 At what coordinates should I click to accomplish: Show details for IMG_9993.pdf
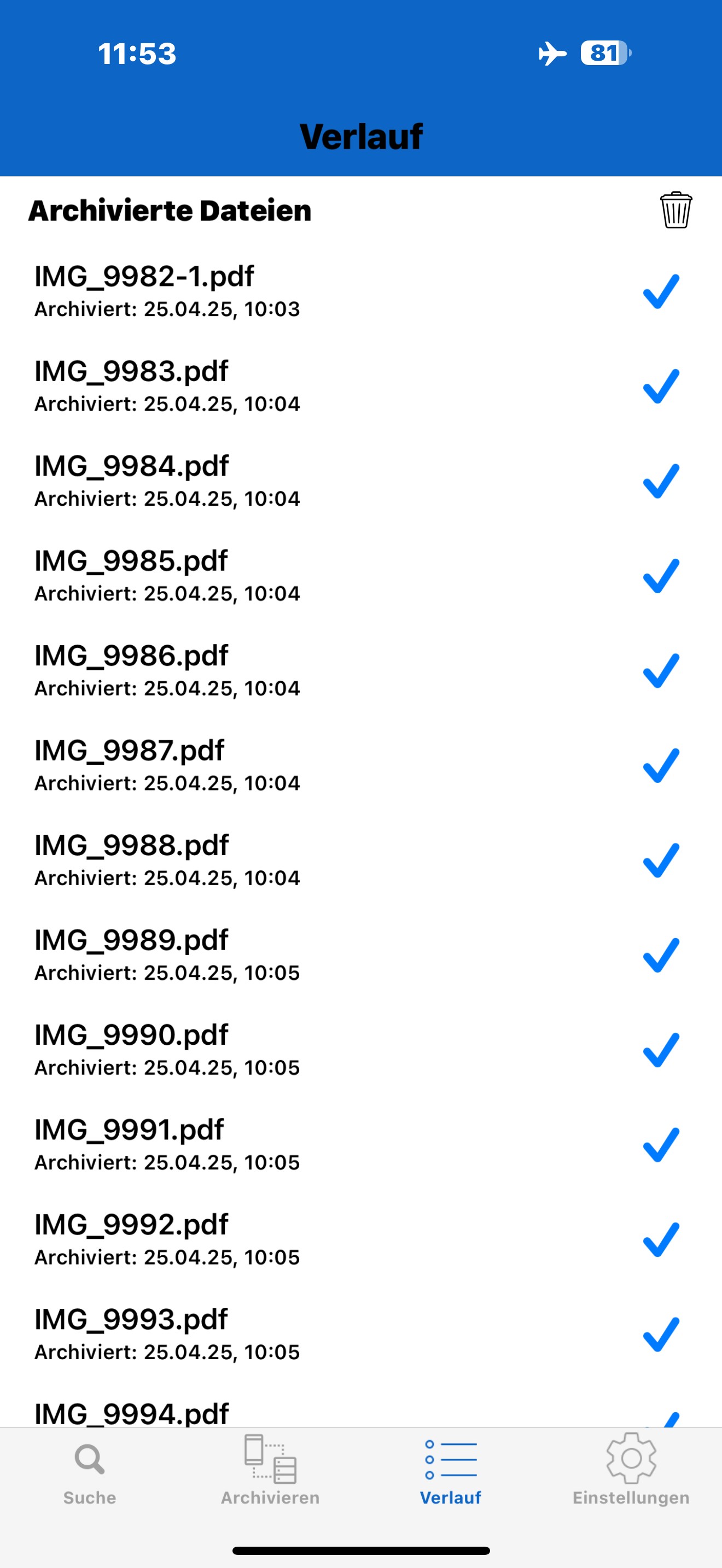click(x=131, y=1334)
